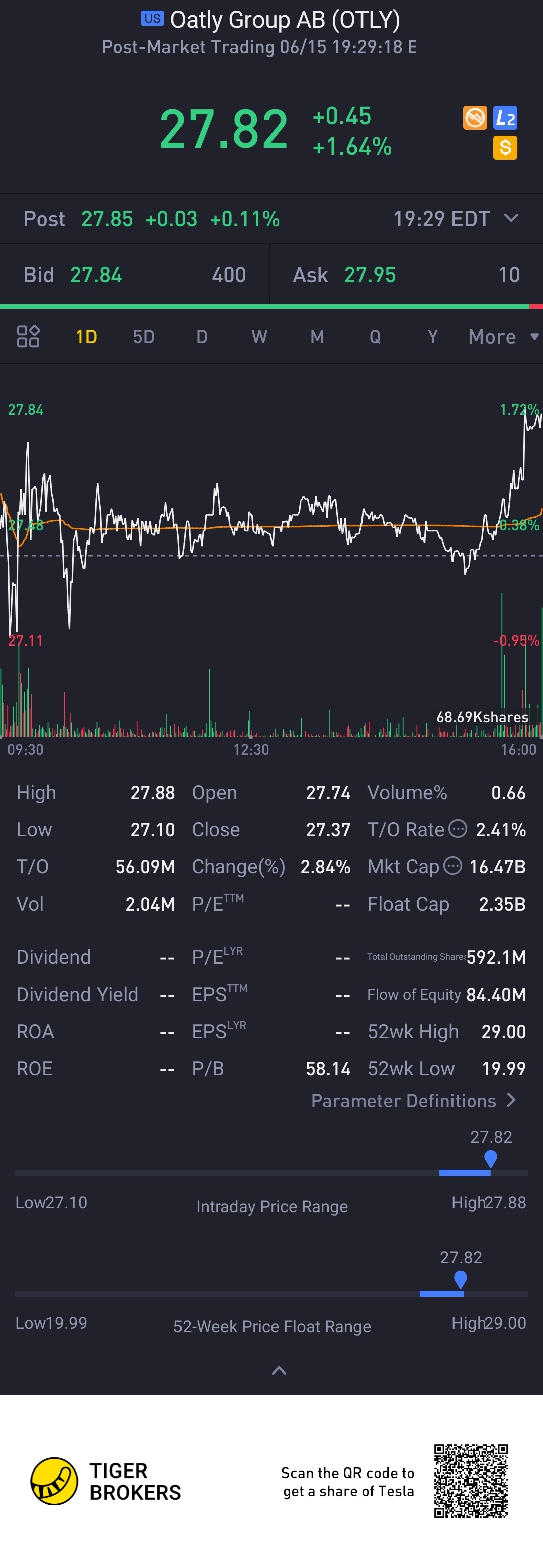The height and width of the screenshot is (1568, 543).
Task: Select the monthly M chart
Action: pos(317,337)
